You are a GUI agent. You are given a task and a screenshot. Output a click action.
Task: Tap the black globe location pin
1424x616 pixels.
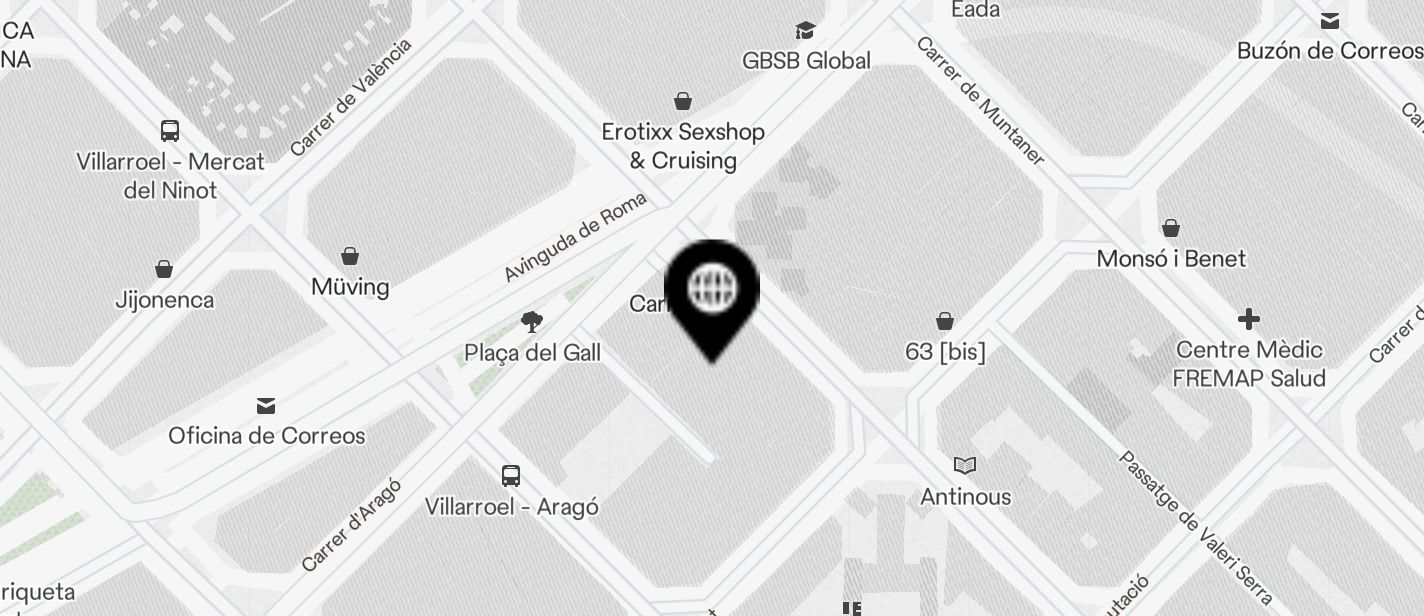click(712, 291)
